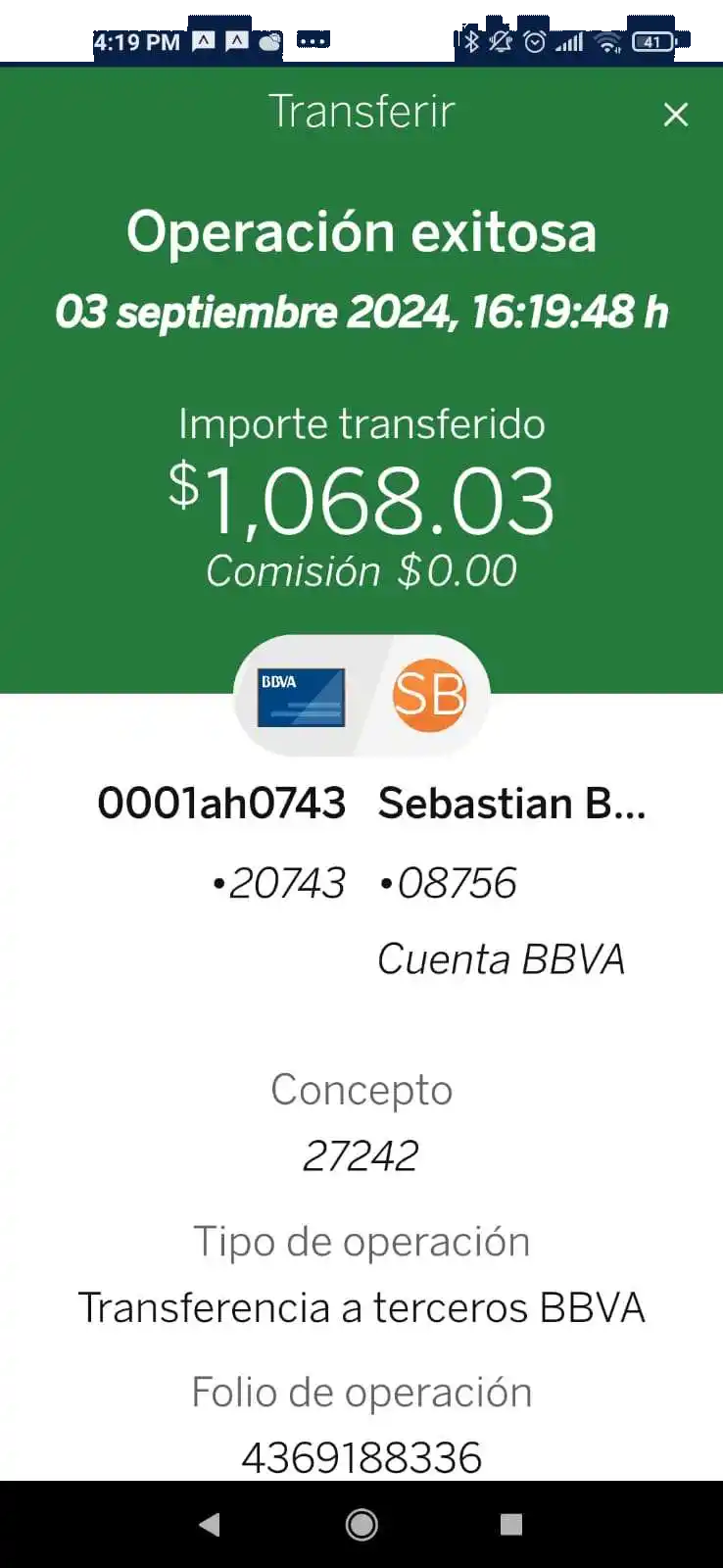Open recent apps from the navigation bar

pos(511,1524)
